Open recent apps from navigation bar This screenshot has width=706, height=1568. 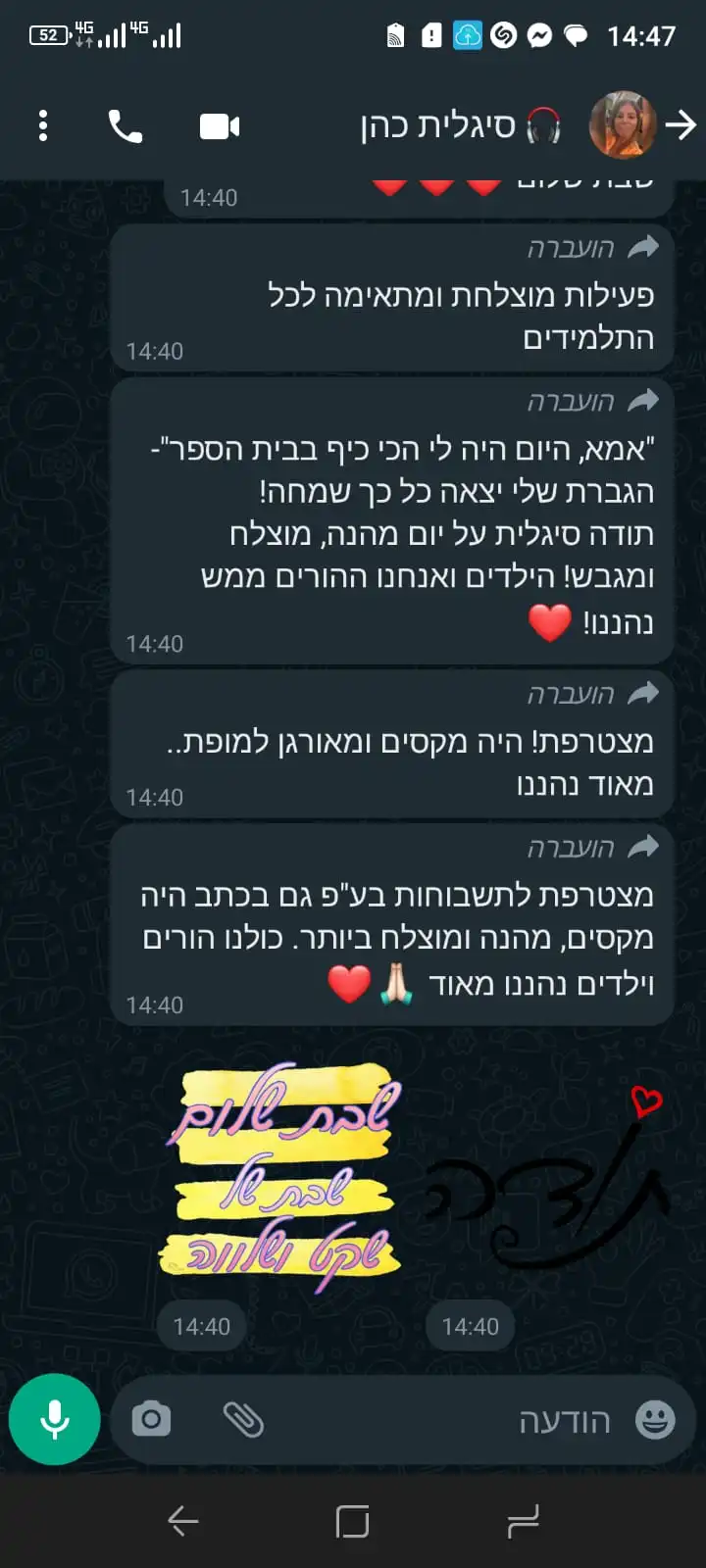coord(523,1521)
